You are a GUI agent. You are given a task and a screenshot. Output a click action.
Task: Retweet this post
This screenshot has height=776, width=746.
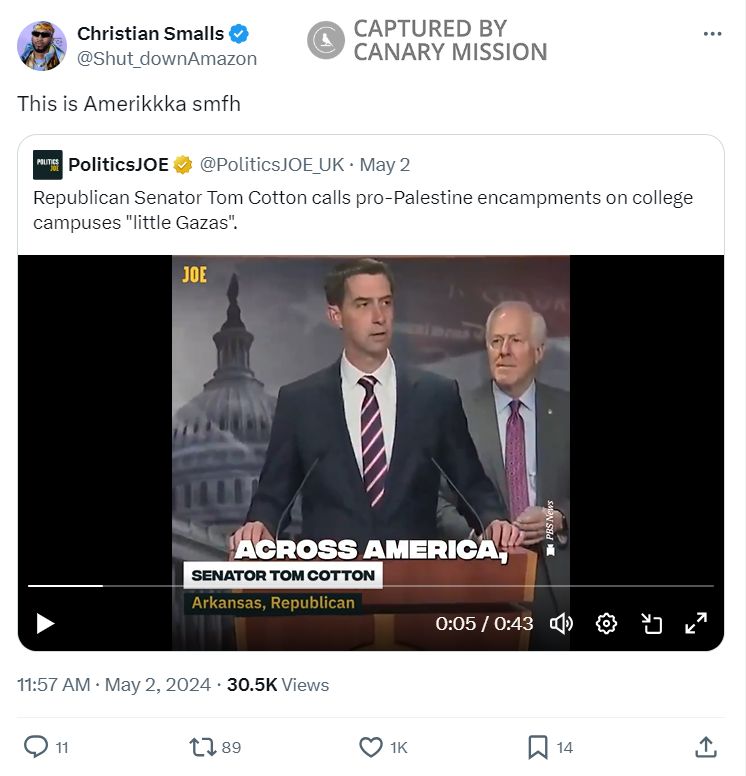201,747
